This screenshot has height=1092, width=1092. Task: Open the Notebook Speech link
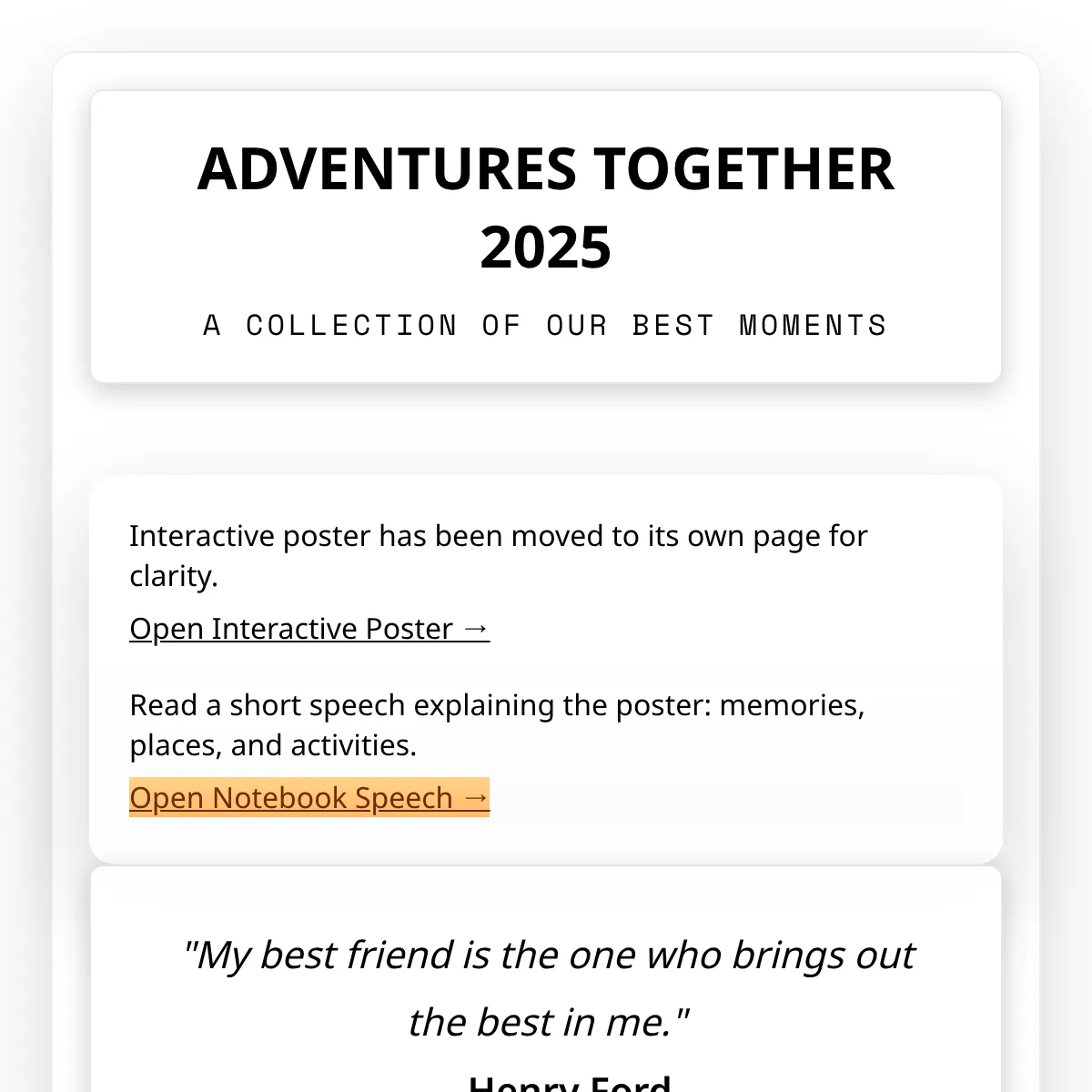(309, 798)
